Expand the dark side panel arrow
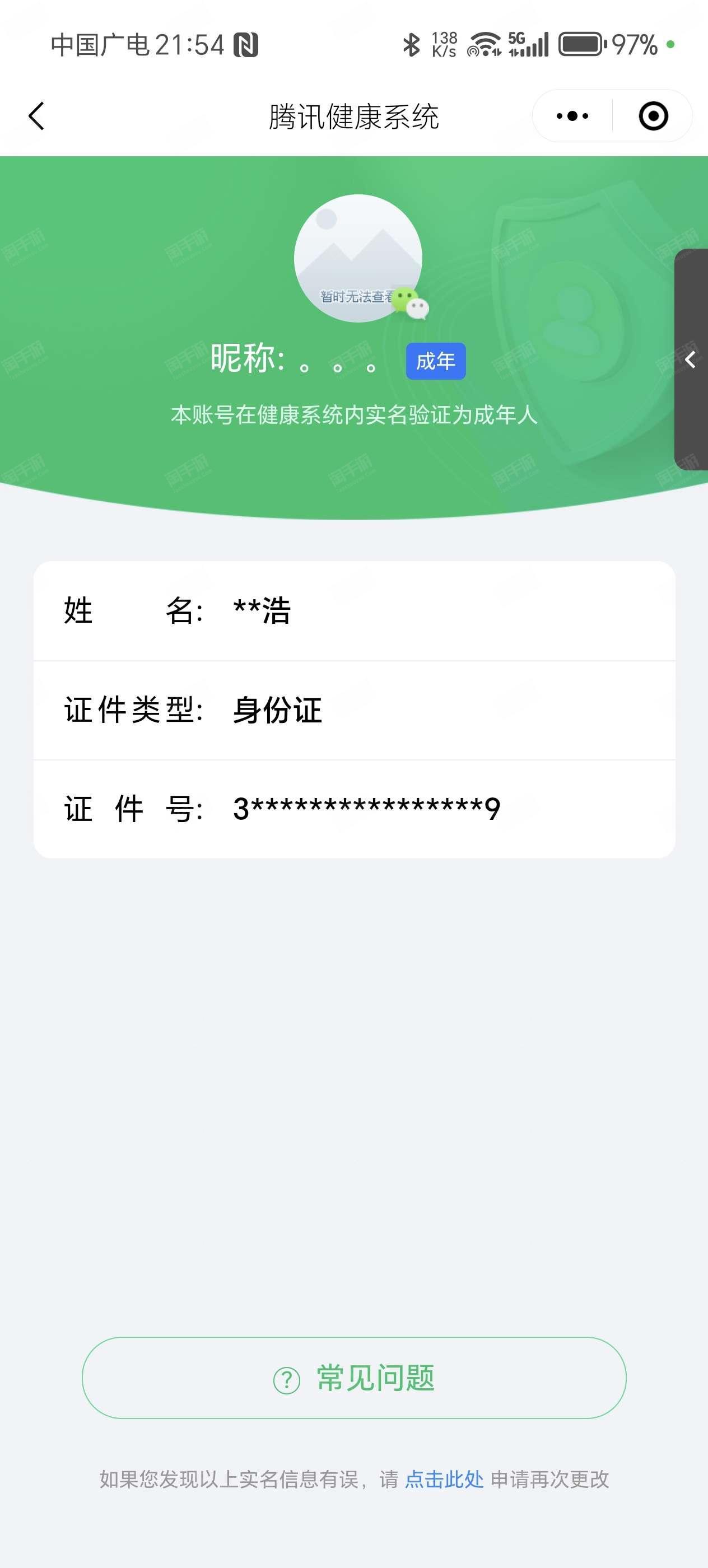The height and width of the screenshot is (1568, 708). [691, 359]
